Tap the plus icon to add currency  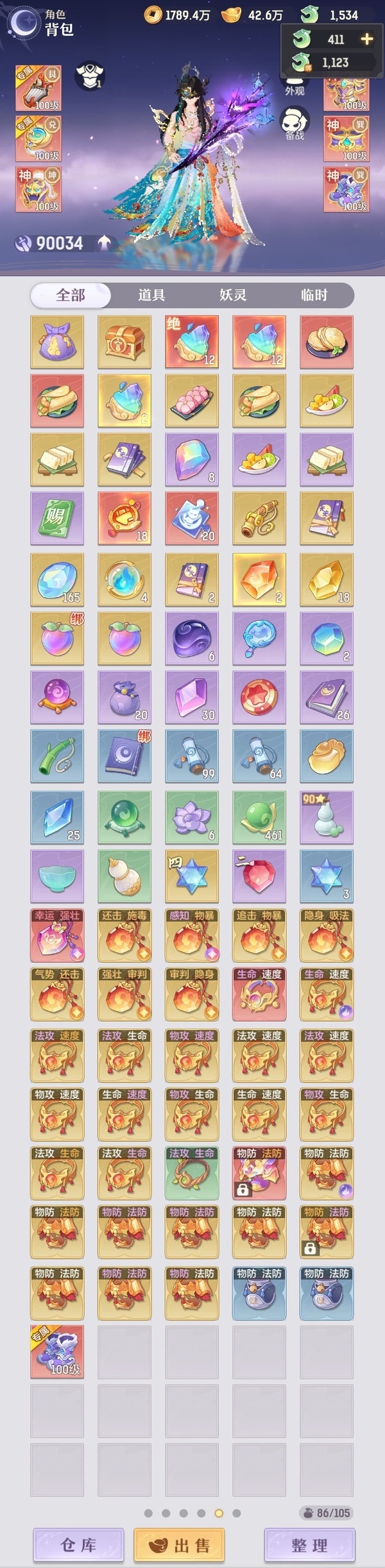(366, 39)
